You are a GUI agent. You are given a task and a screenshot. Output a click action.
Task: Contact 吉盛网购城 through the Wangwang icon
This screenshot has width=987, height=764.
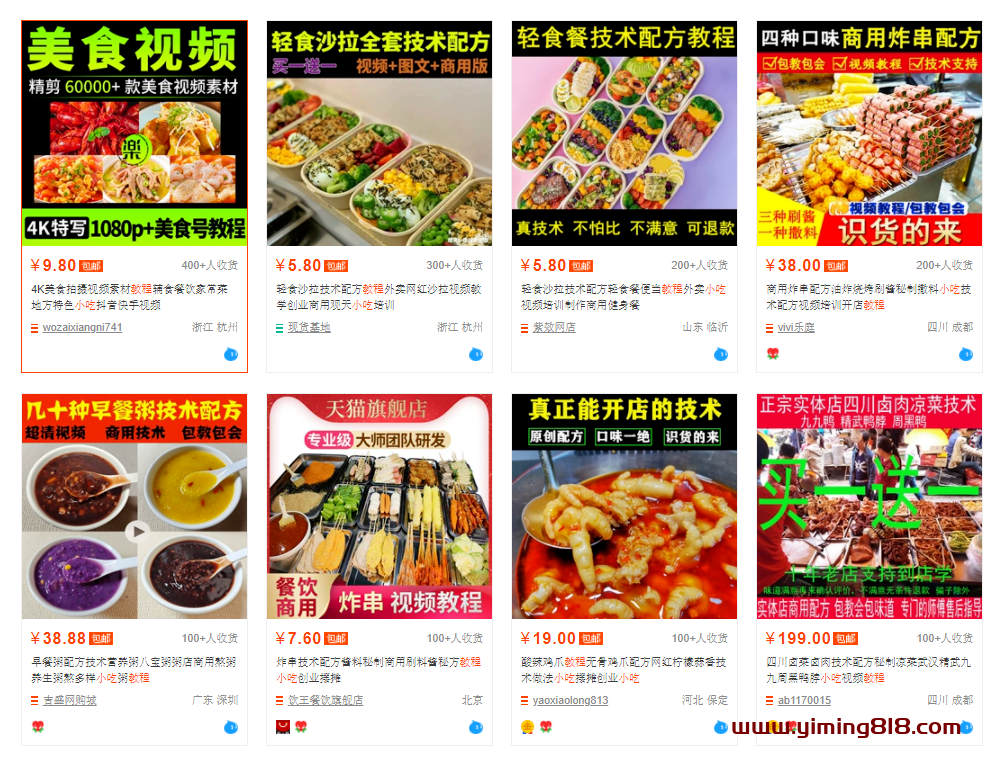(231, 727)
